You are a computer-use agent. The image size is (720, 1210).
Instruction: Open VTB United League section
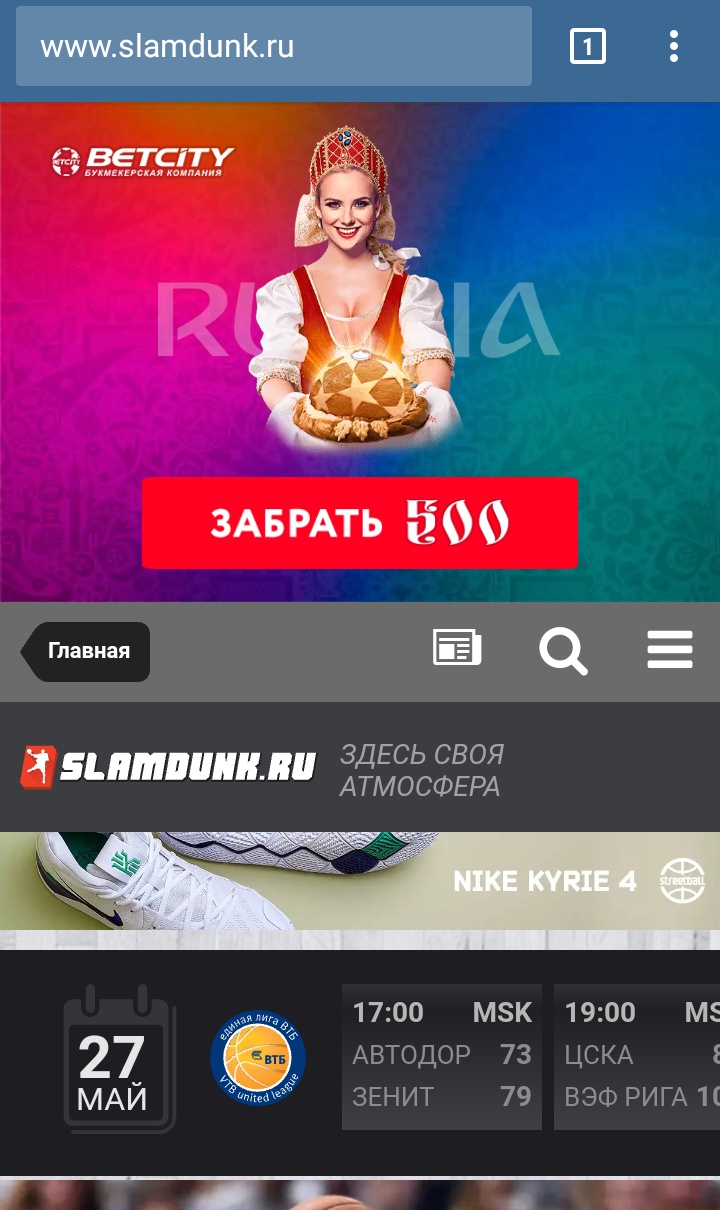[258, 1058]
